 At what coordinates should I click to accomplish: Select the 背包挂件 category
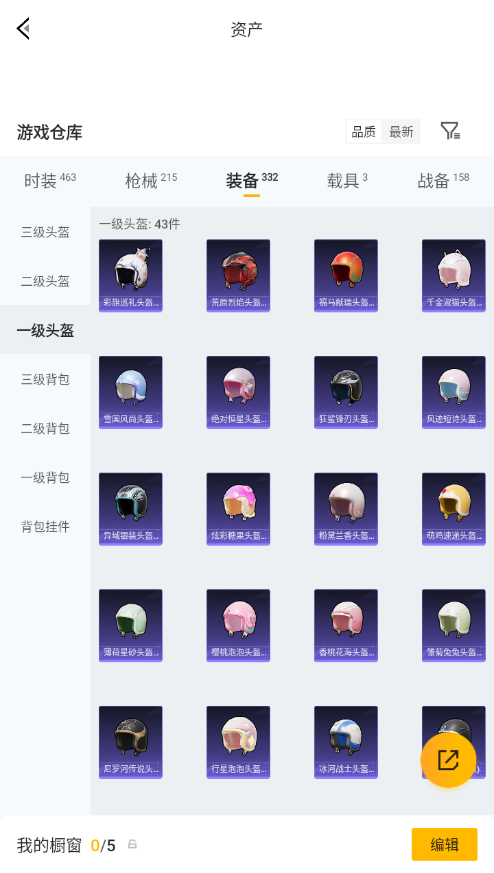point(45,526)
